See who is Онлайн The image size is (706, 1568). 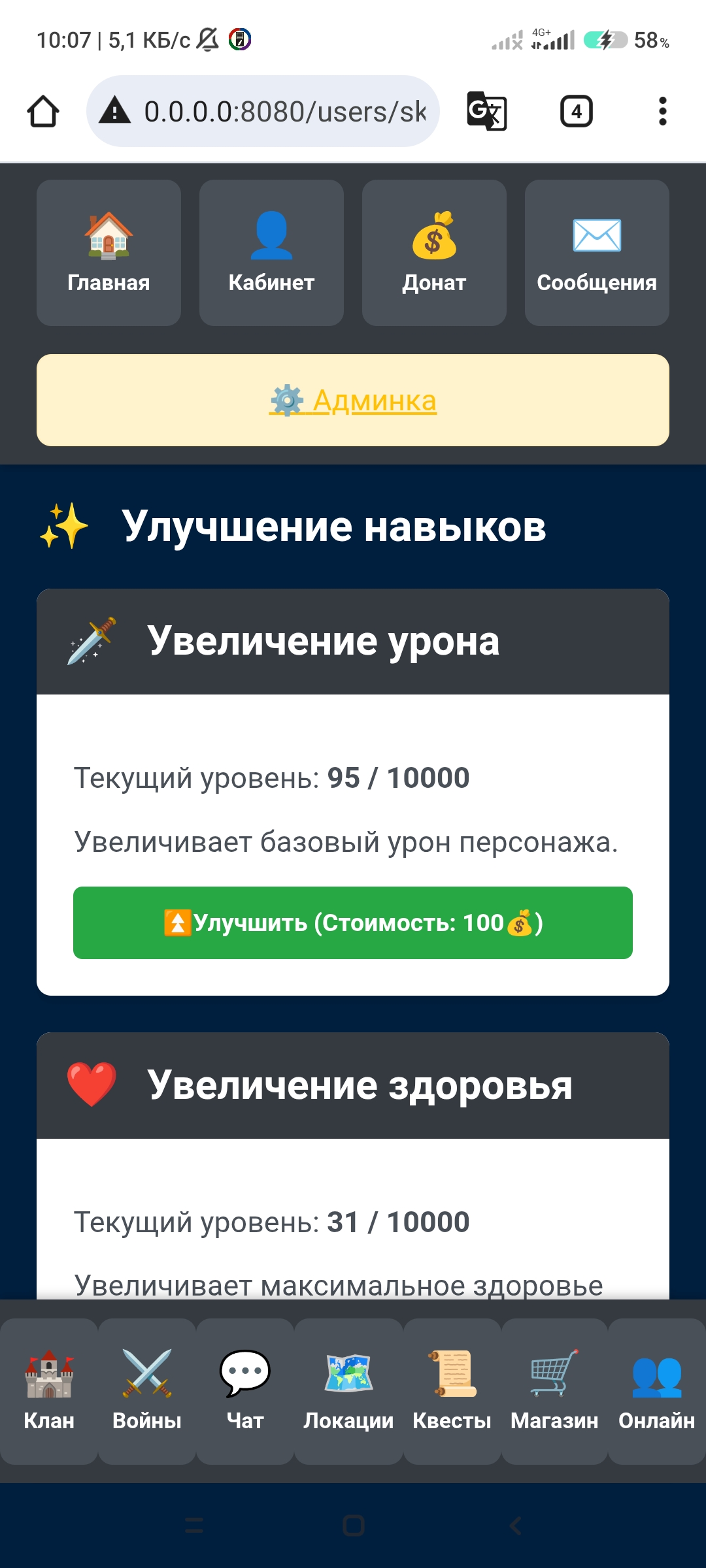[656, 1390]
